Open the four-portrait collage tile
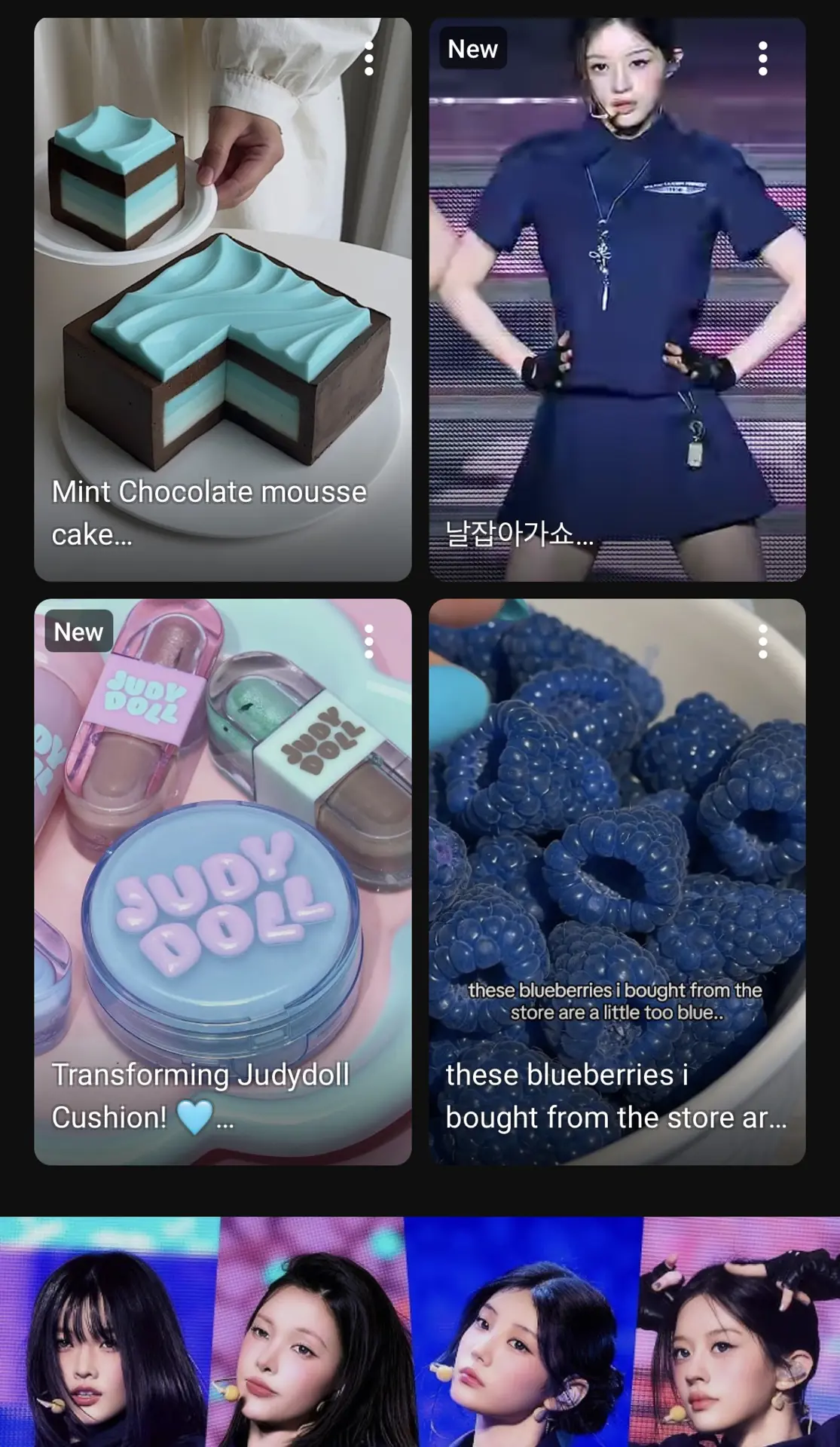The width and height of the screenshot is (840, 1447). click(420, 1332)
